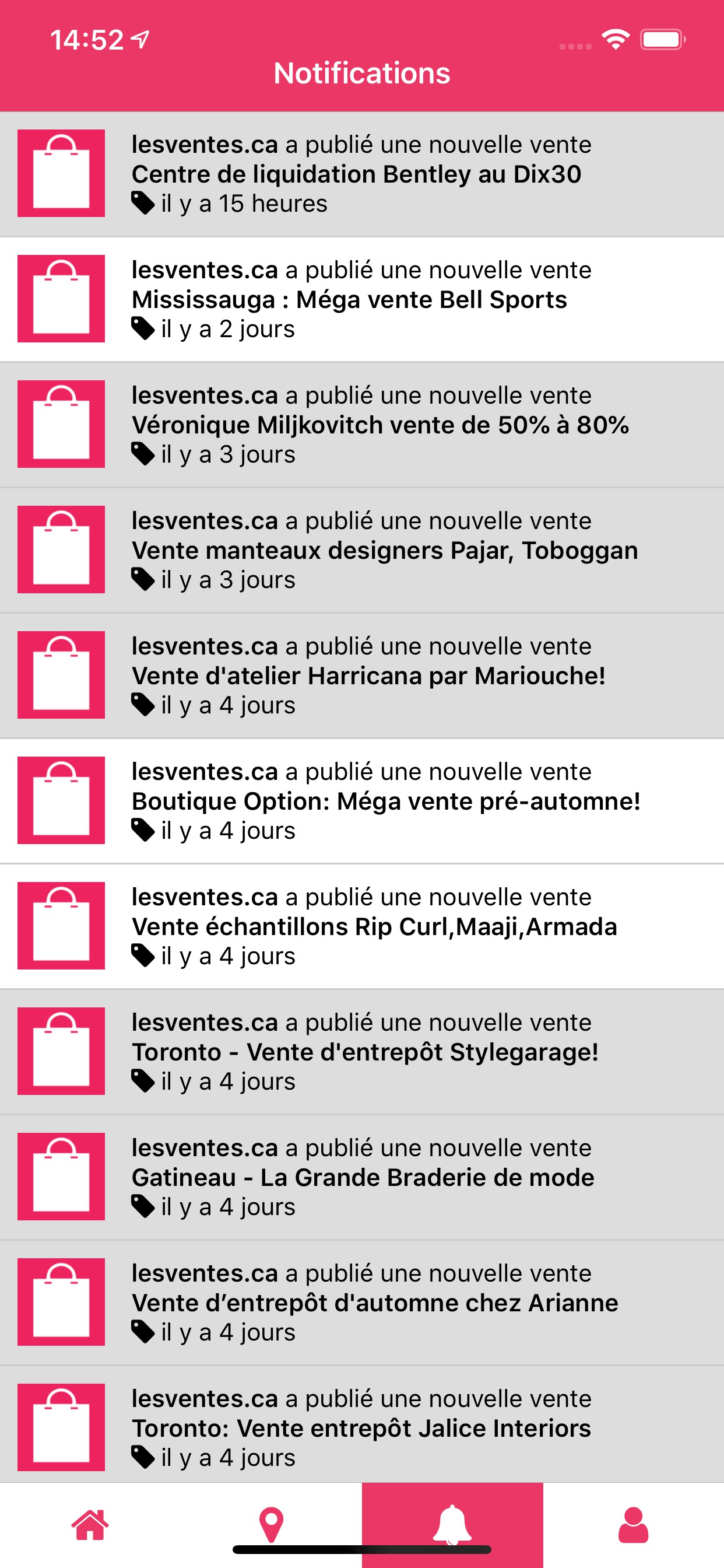Open Vente d'entrepôt d'automne chez Arianne
724x1568 pixels.
[x=361, y=1303]
